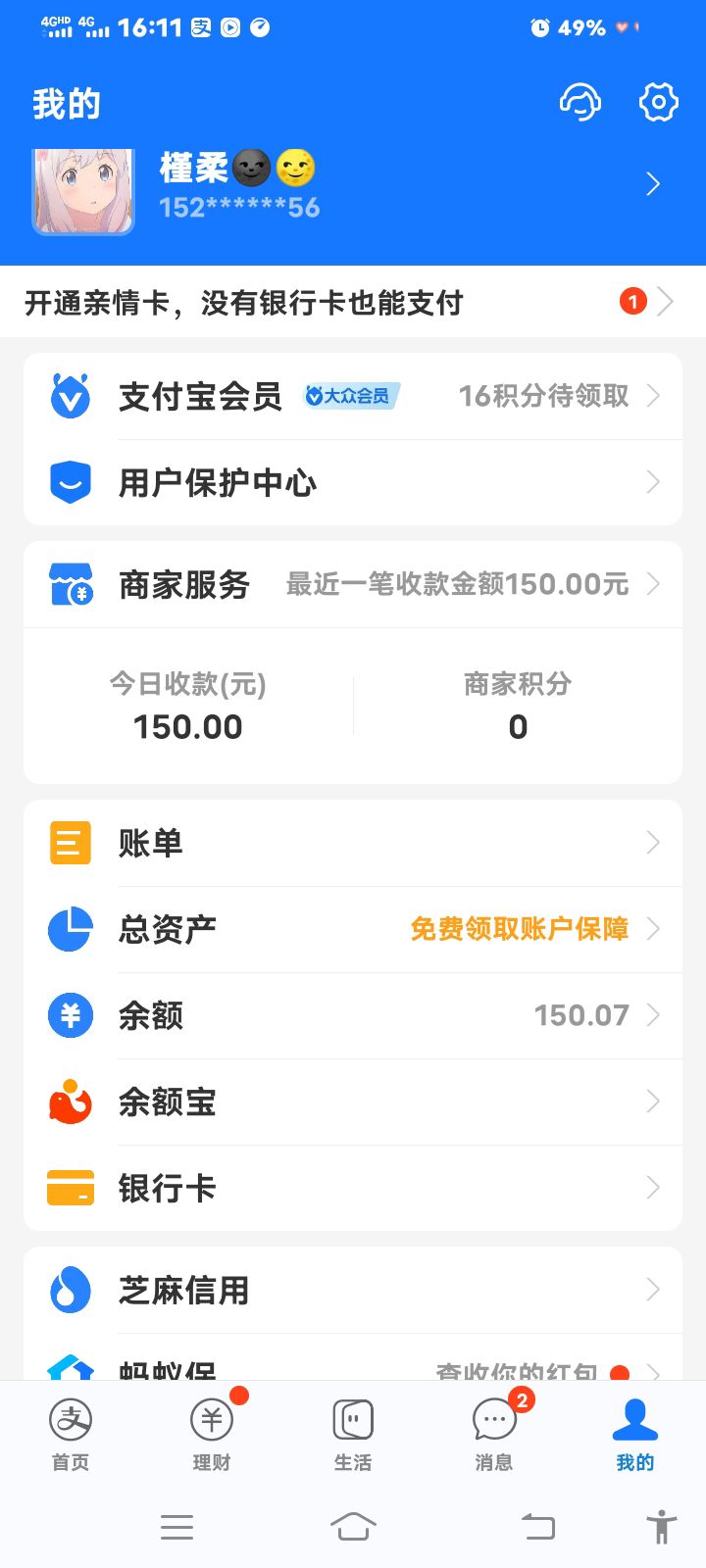Tap the system home button

[353, 1526]
